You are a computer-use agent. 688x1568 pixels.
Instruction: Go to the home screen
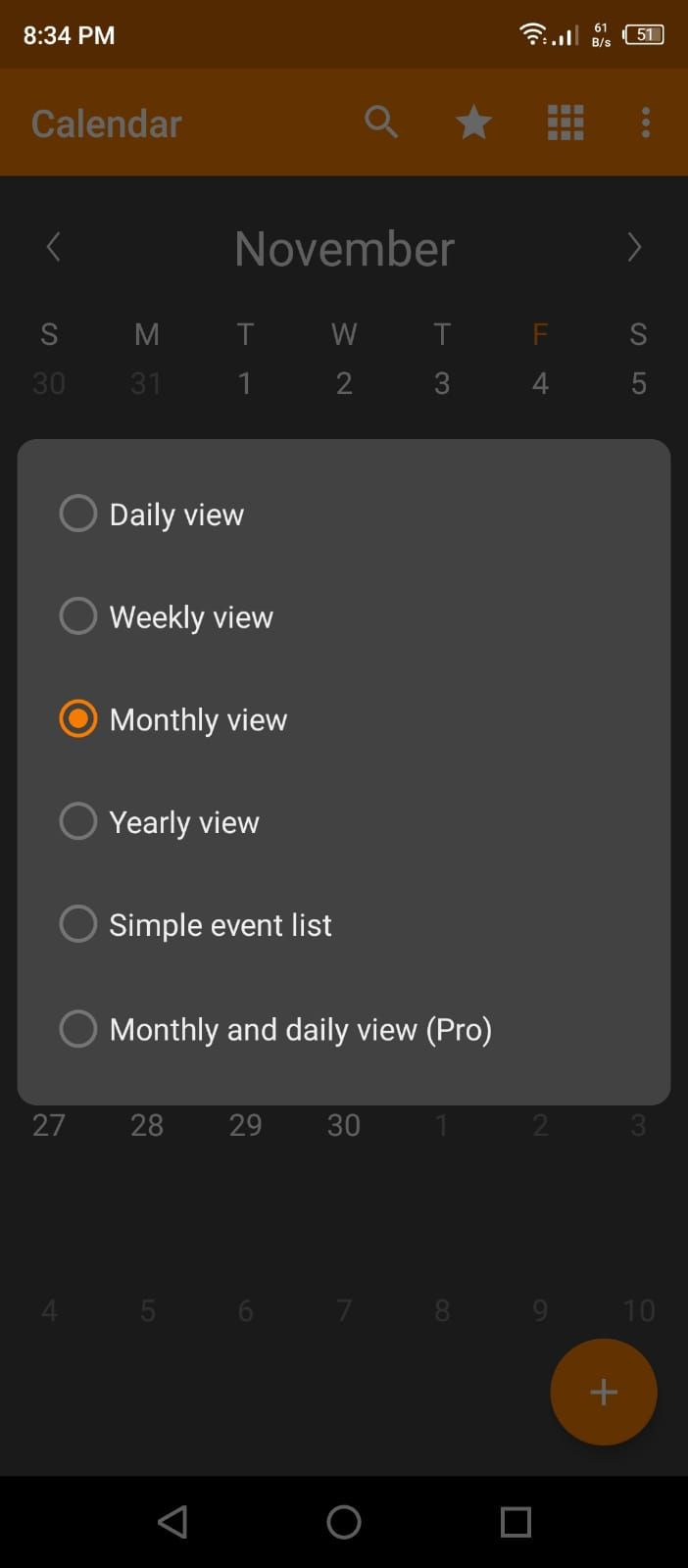[344, 1522]
